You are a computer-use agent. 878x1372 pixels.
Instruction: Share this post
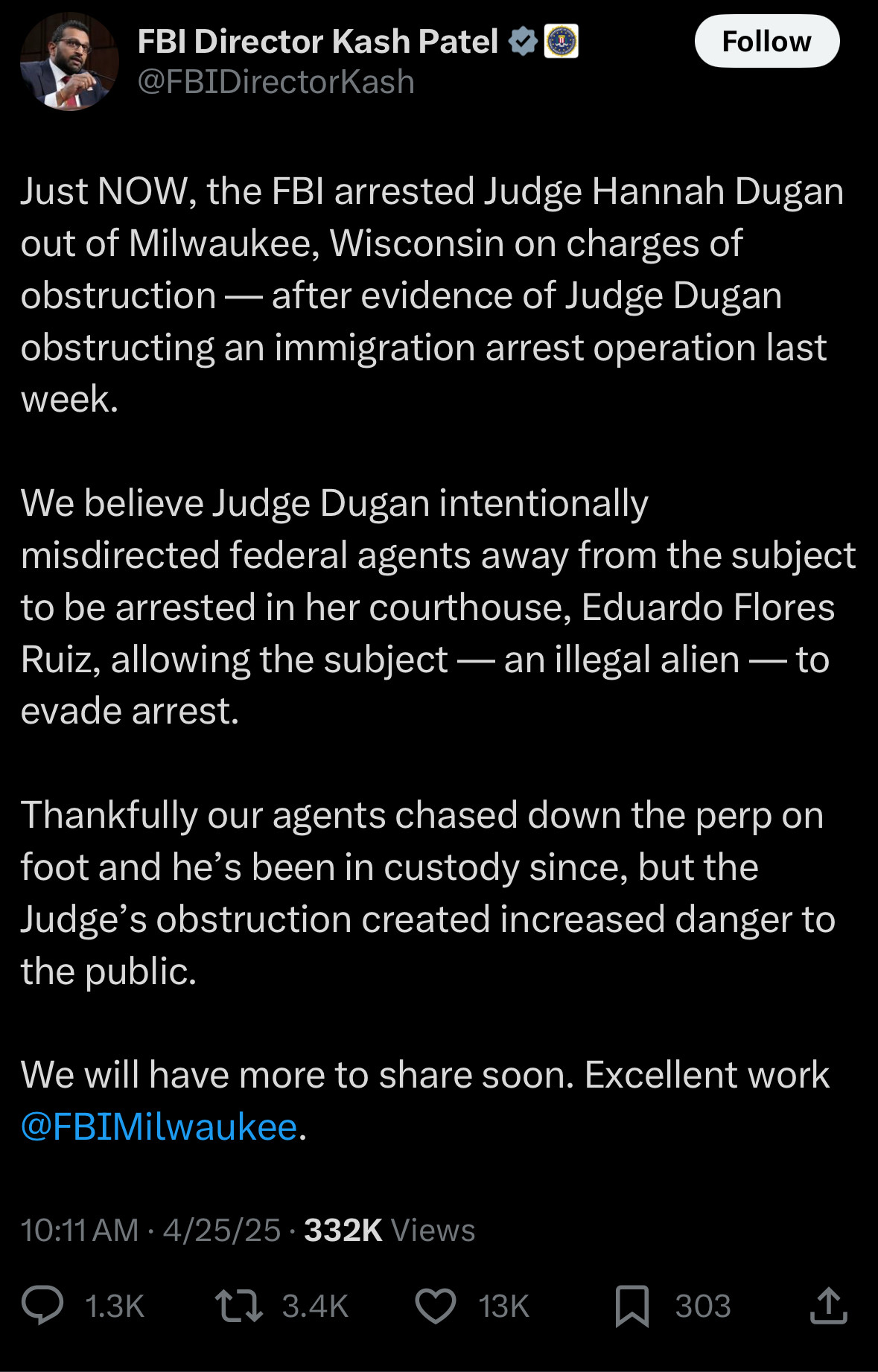coord(828,1306)
